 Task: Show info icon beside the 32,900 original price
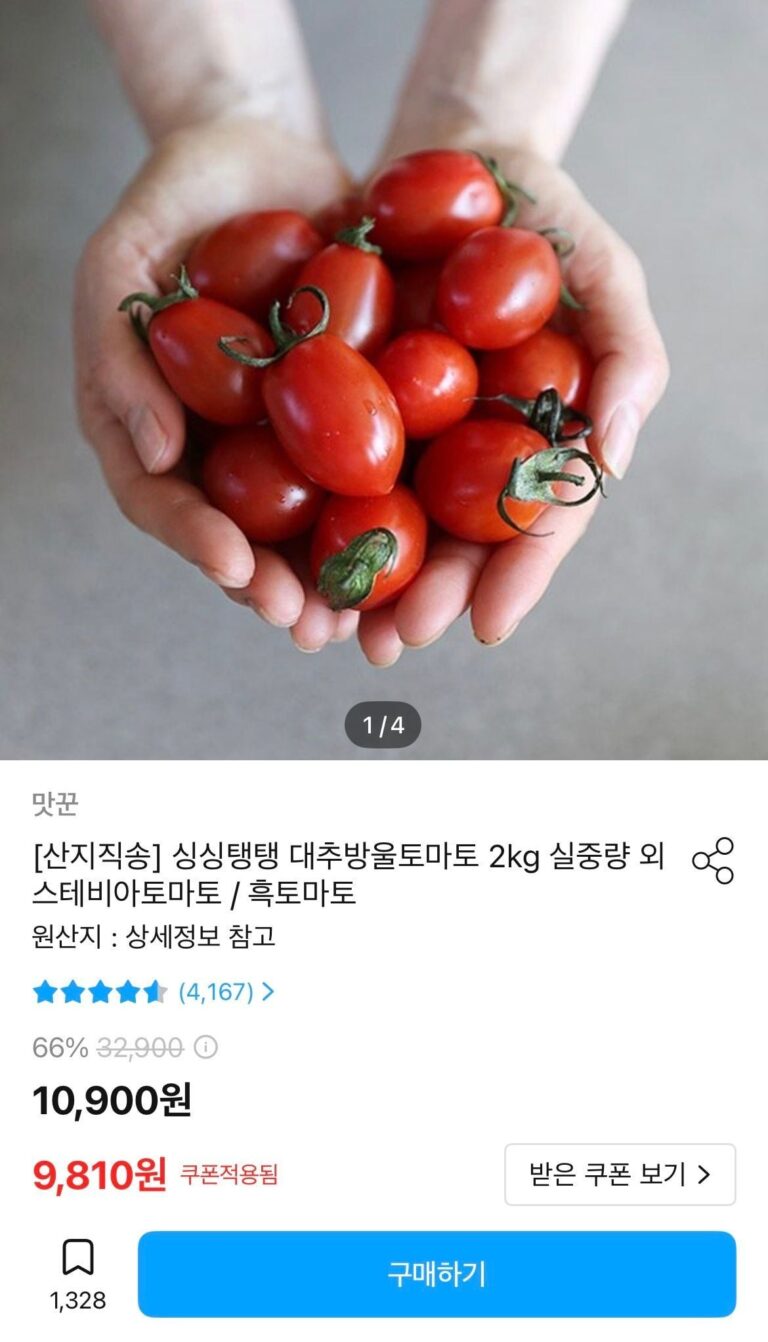point(205,1047)
